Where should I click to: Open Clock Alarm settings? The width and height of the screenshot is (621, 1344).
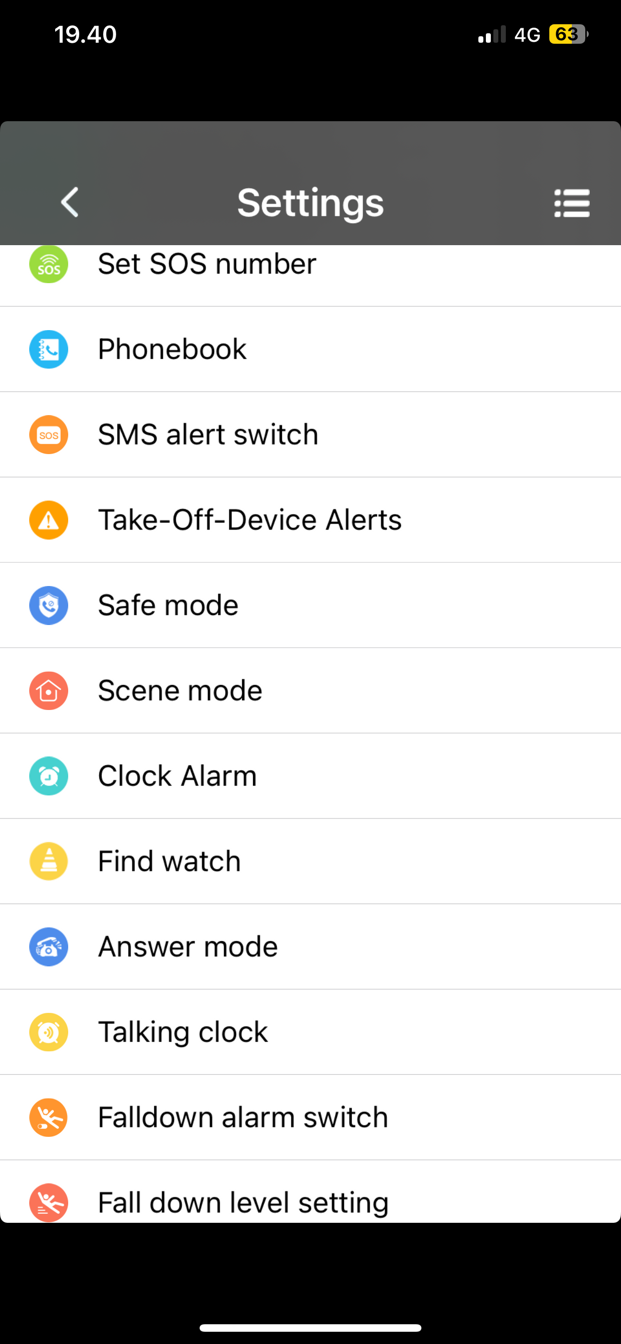310,776
